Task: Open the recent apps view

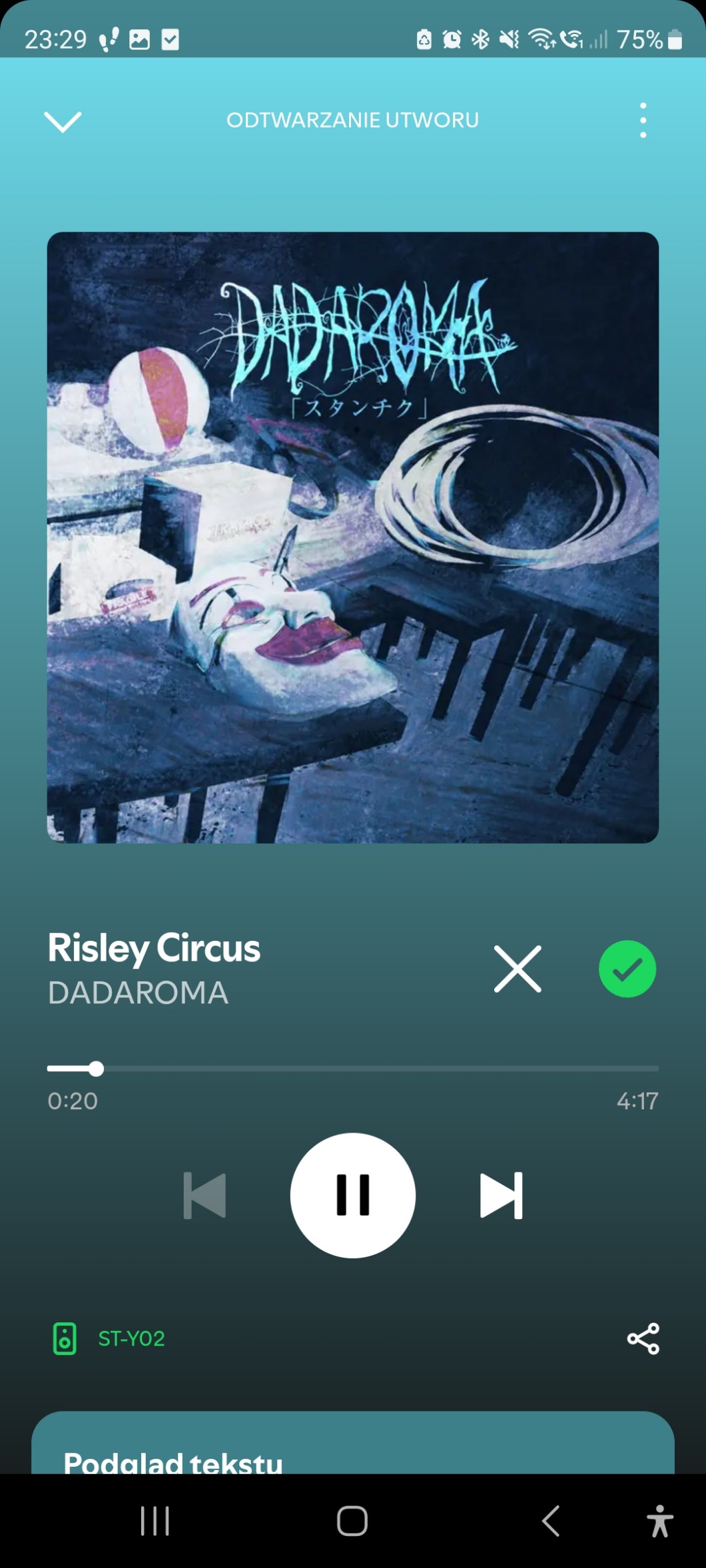Action: coord(155,1521)
